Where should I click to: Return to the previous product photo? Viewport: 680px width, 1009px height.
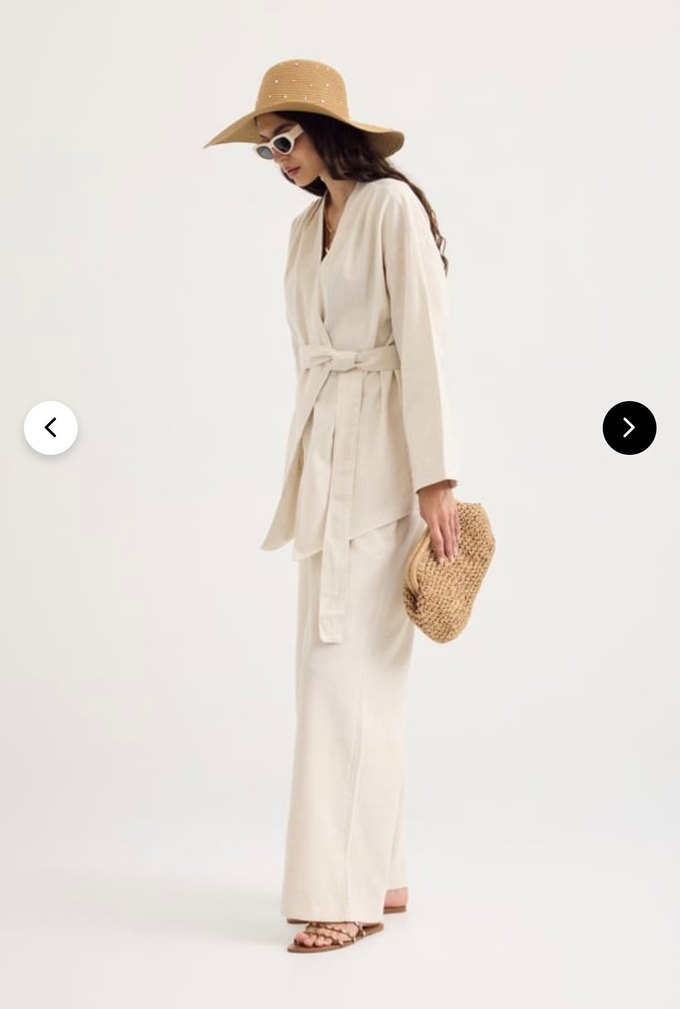51,428
